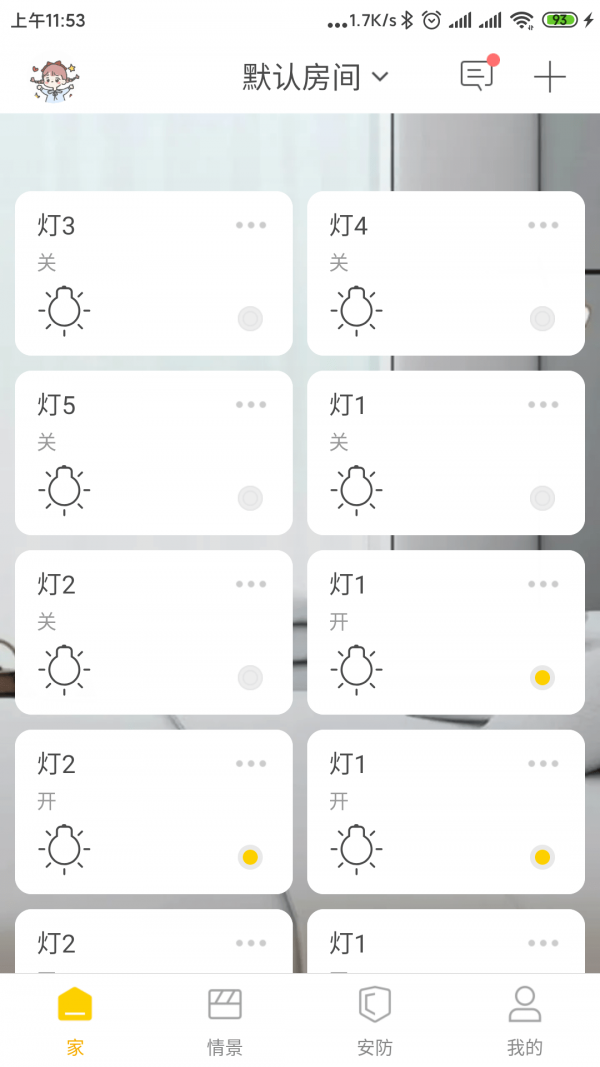Image resolution: width=600 pixels, height=1067 pixels.
Task: Switch on the 灯2 that shows 关
Action: tap(250, 678)
